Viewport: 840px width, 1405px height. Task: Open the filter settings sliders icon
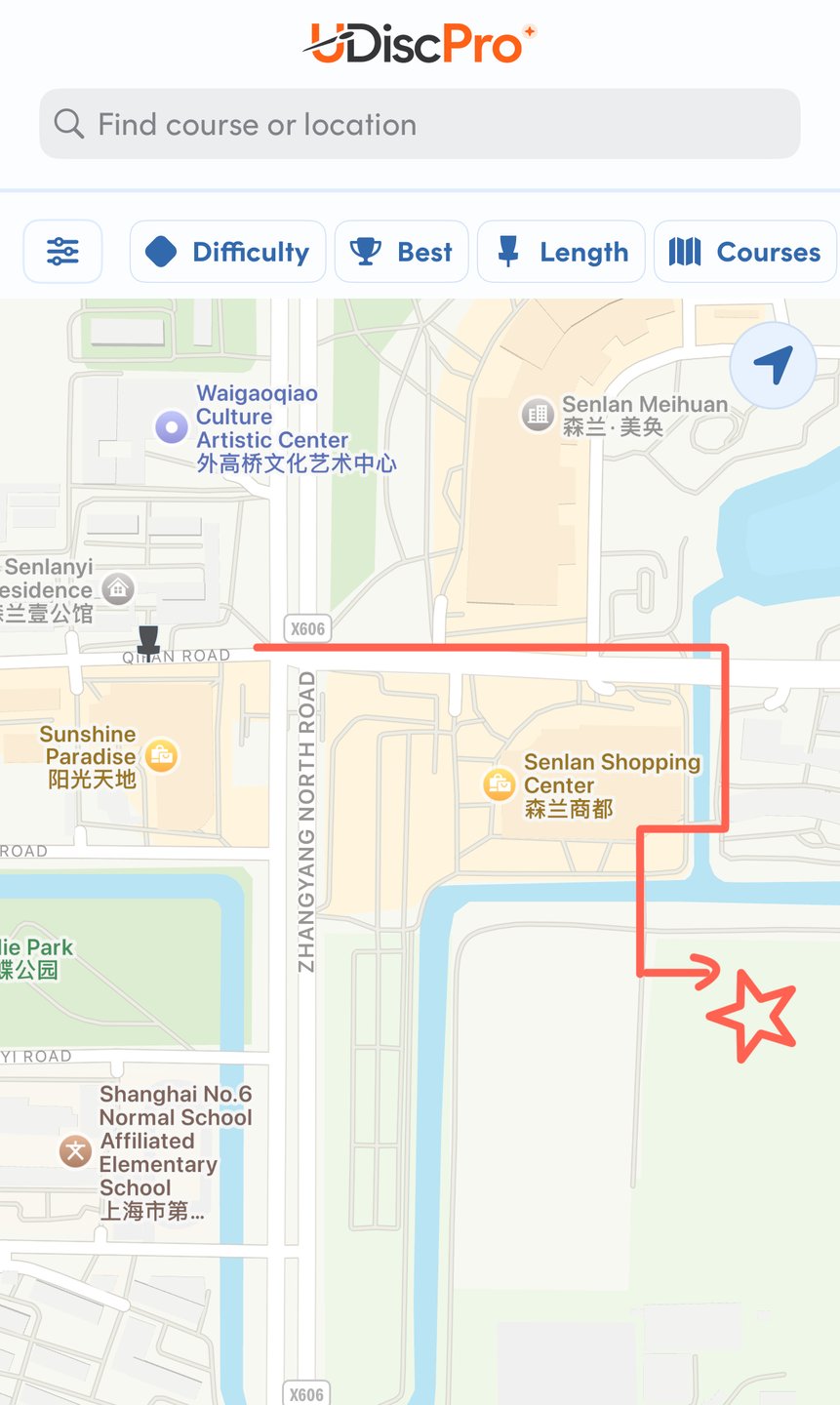[x=62, y=252]
